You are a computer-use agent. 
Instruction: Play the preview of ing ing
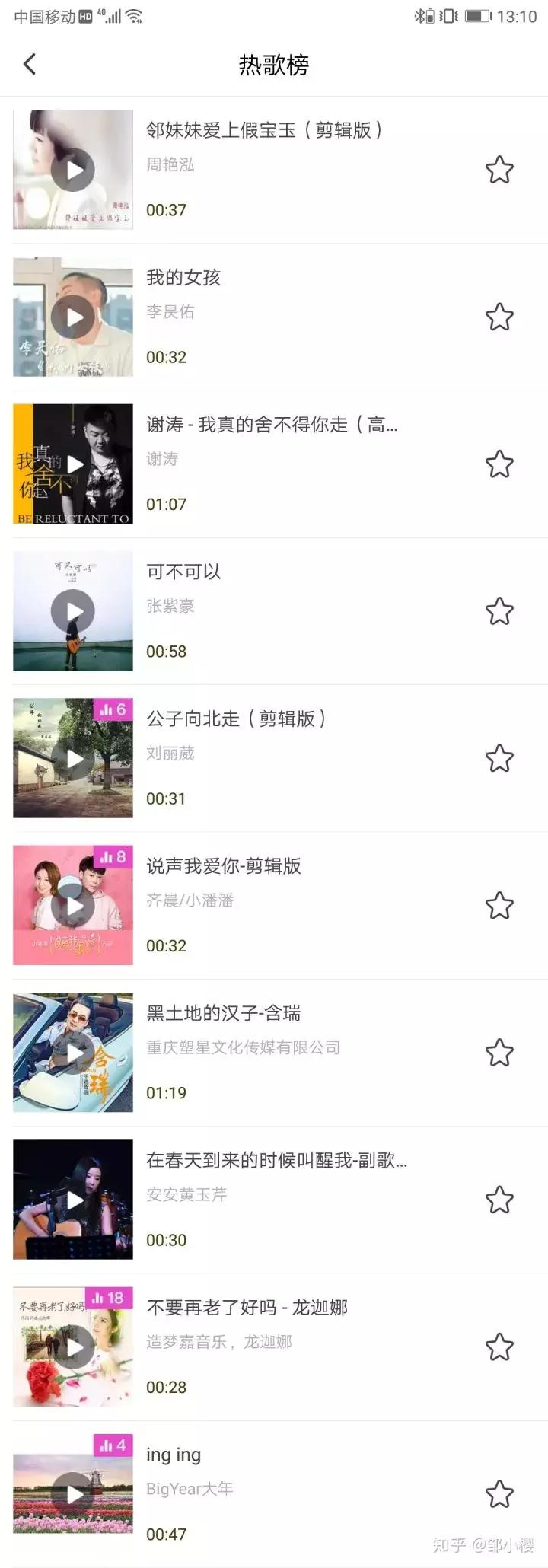[x=73, y=1494]
